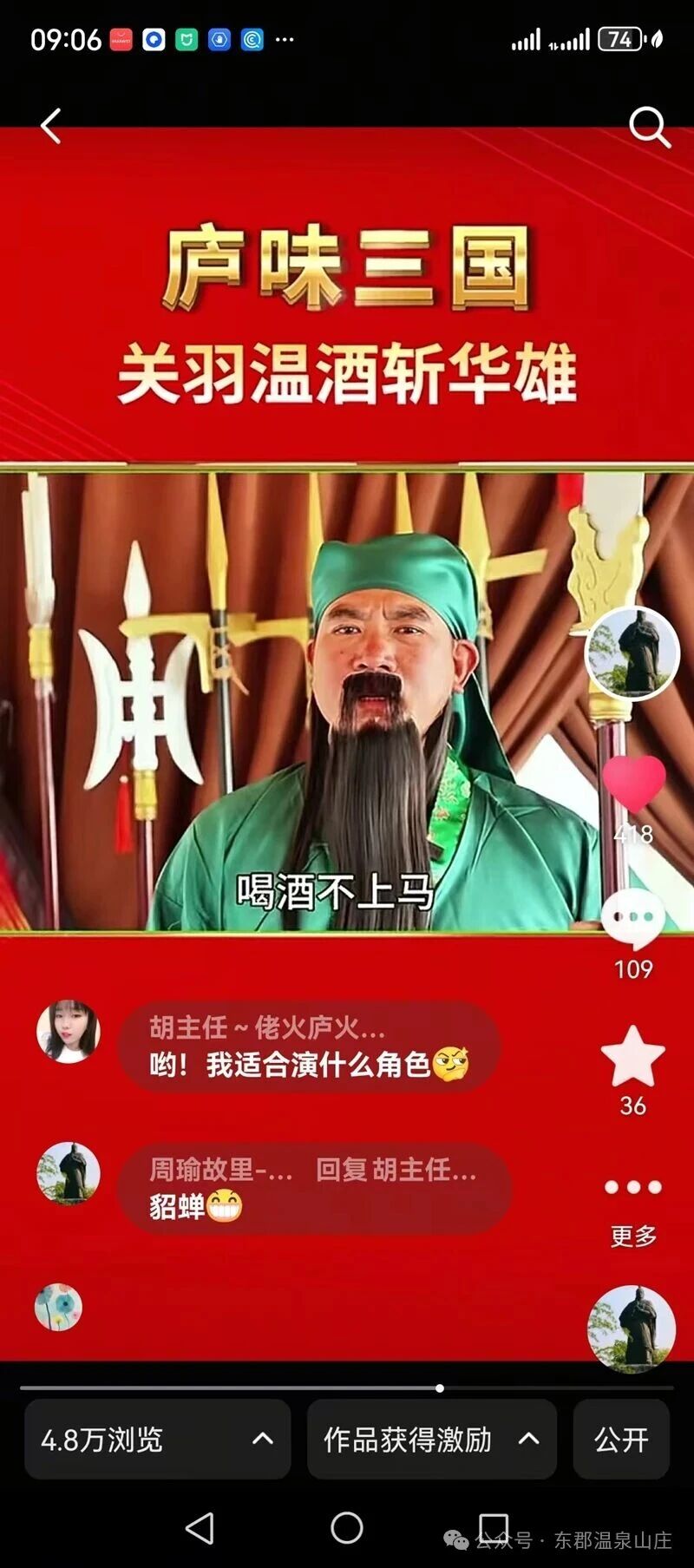Like the video with the heart
This screenshot has height=1568, width=694.
[633, 784]
